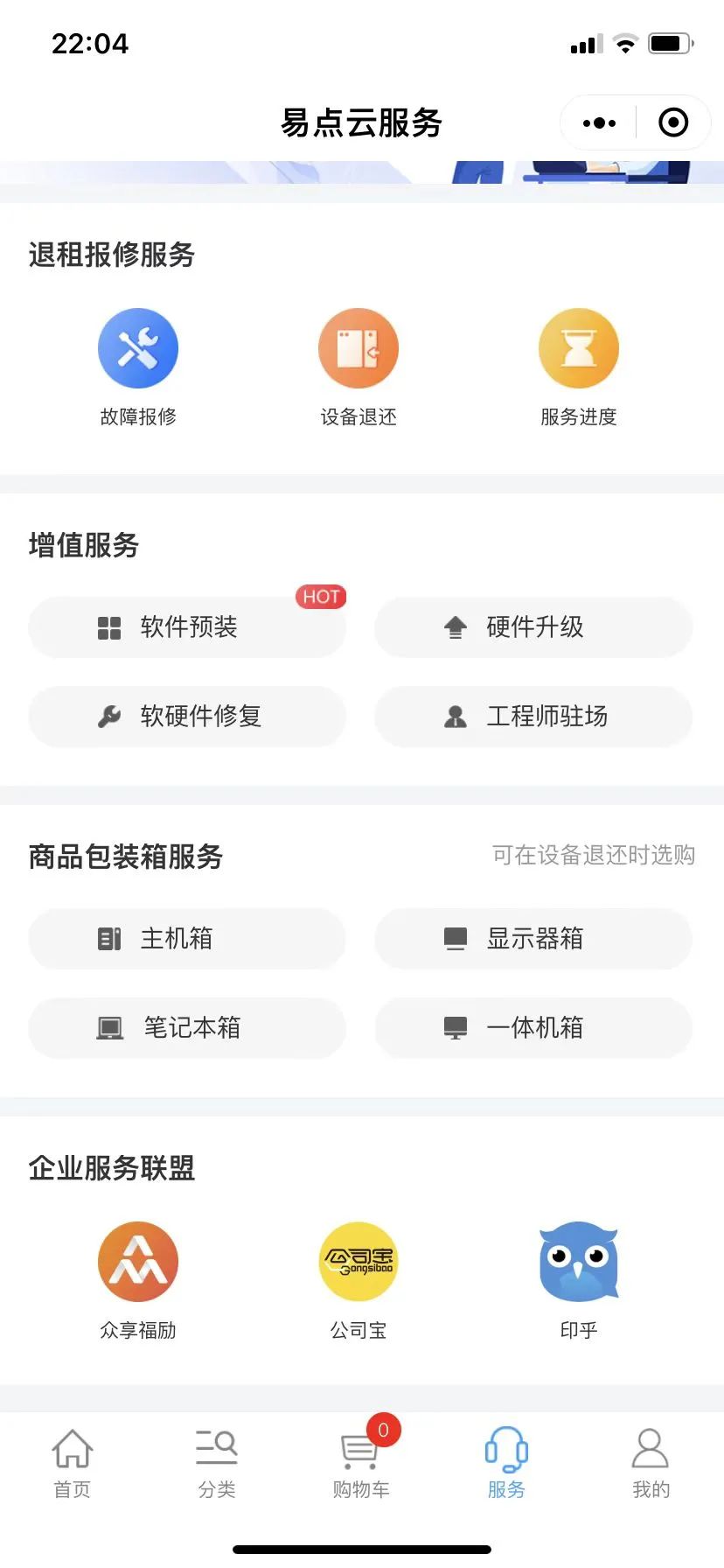Viewport: 724px width, 1568px height.
Task: Choose 笔记本箱 laptop box
Action: click(187, 1028)
